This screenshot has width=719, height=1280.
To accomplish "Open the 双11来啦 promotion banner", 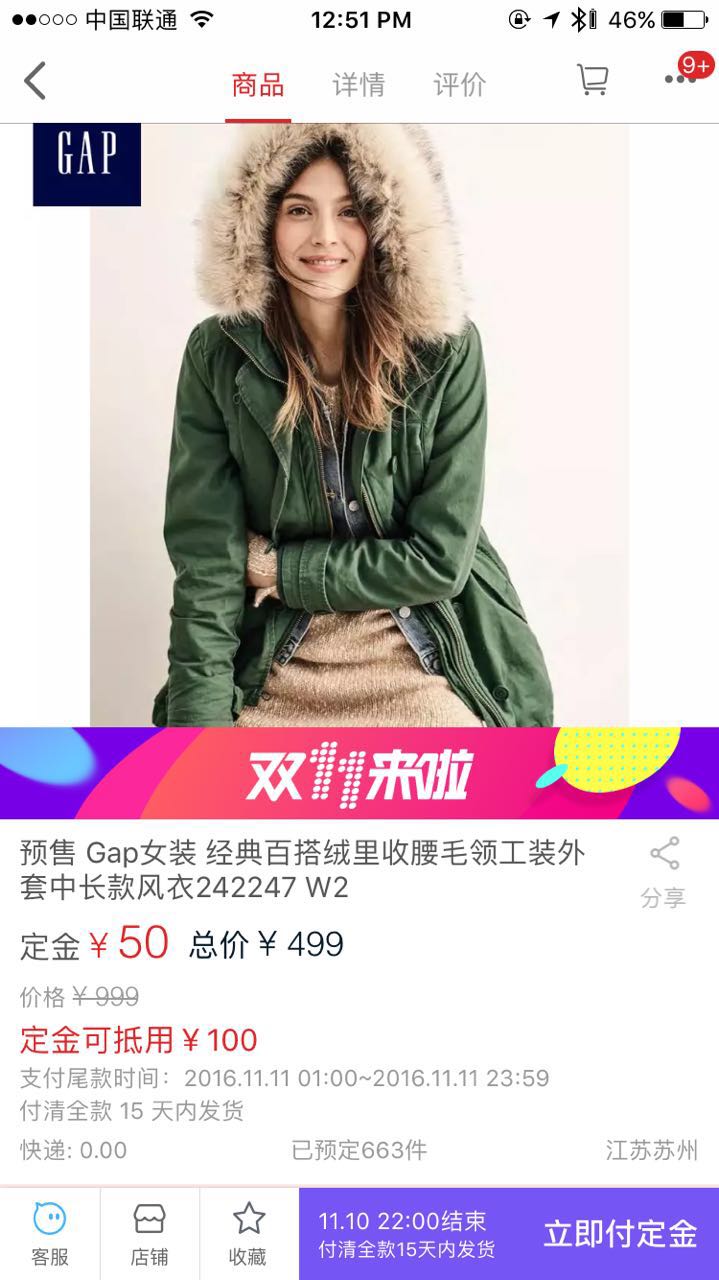I will pyautogui.click(x=360, y=773).
